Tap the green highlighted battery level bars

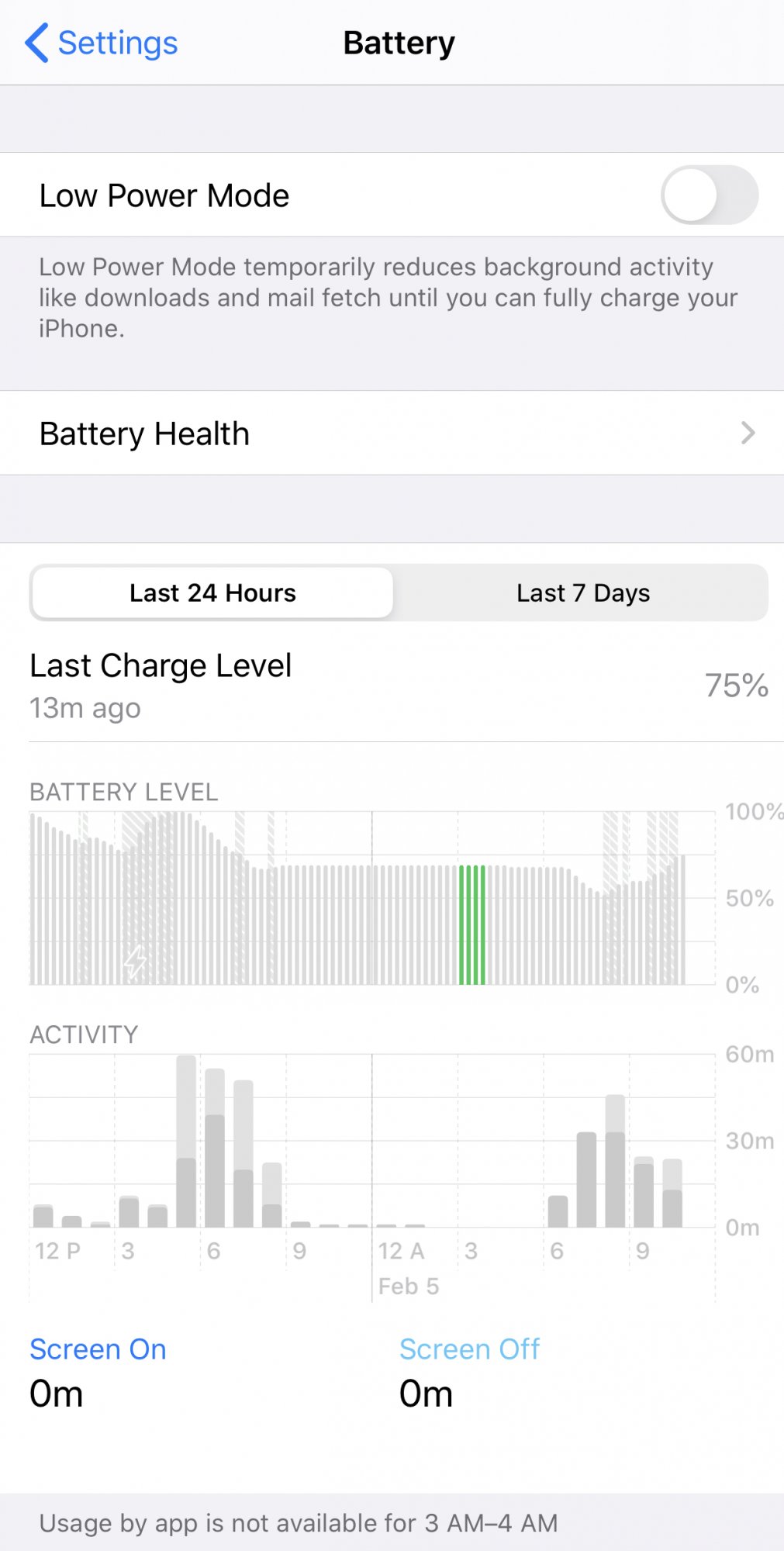pyautogui.click(x=472, y=925)
